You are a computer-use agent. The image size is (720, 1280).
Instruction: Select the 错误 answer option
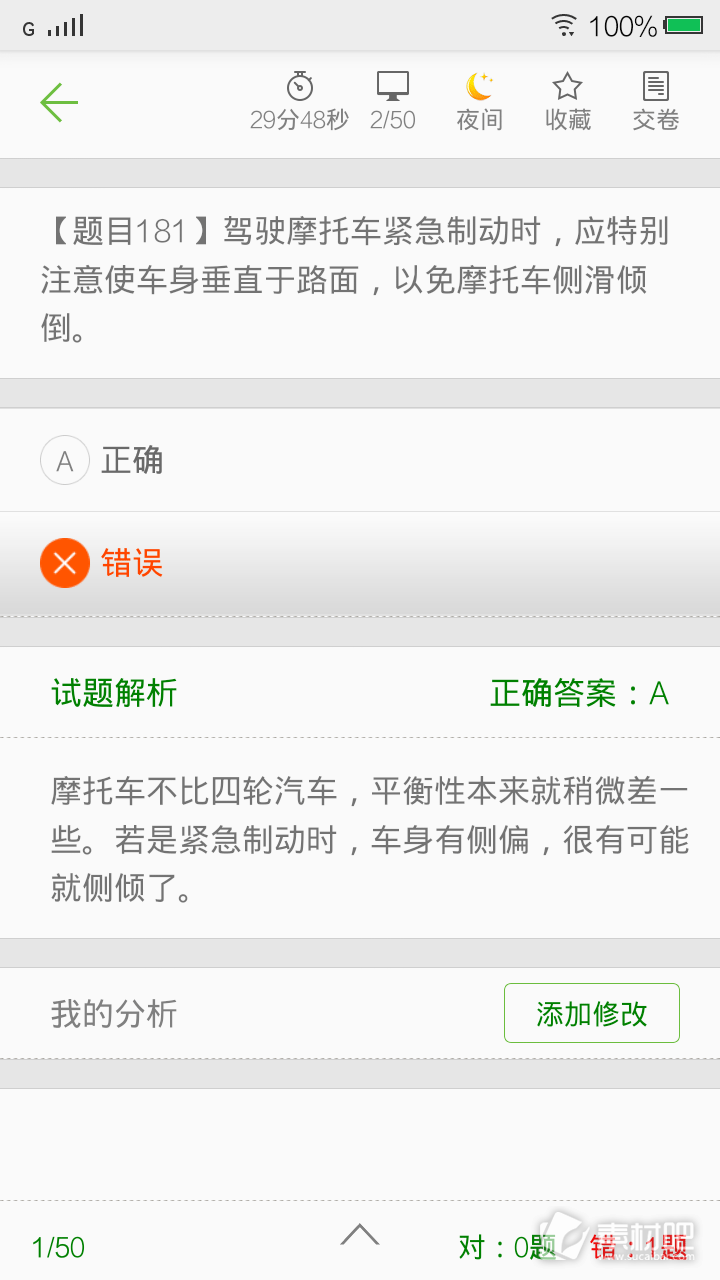[360, 564]
